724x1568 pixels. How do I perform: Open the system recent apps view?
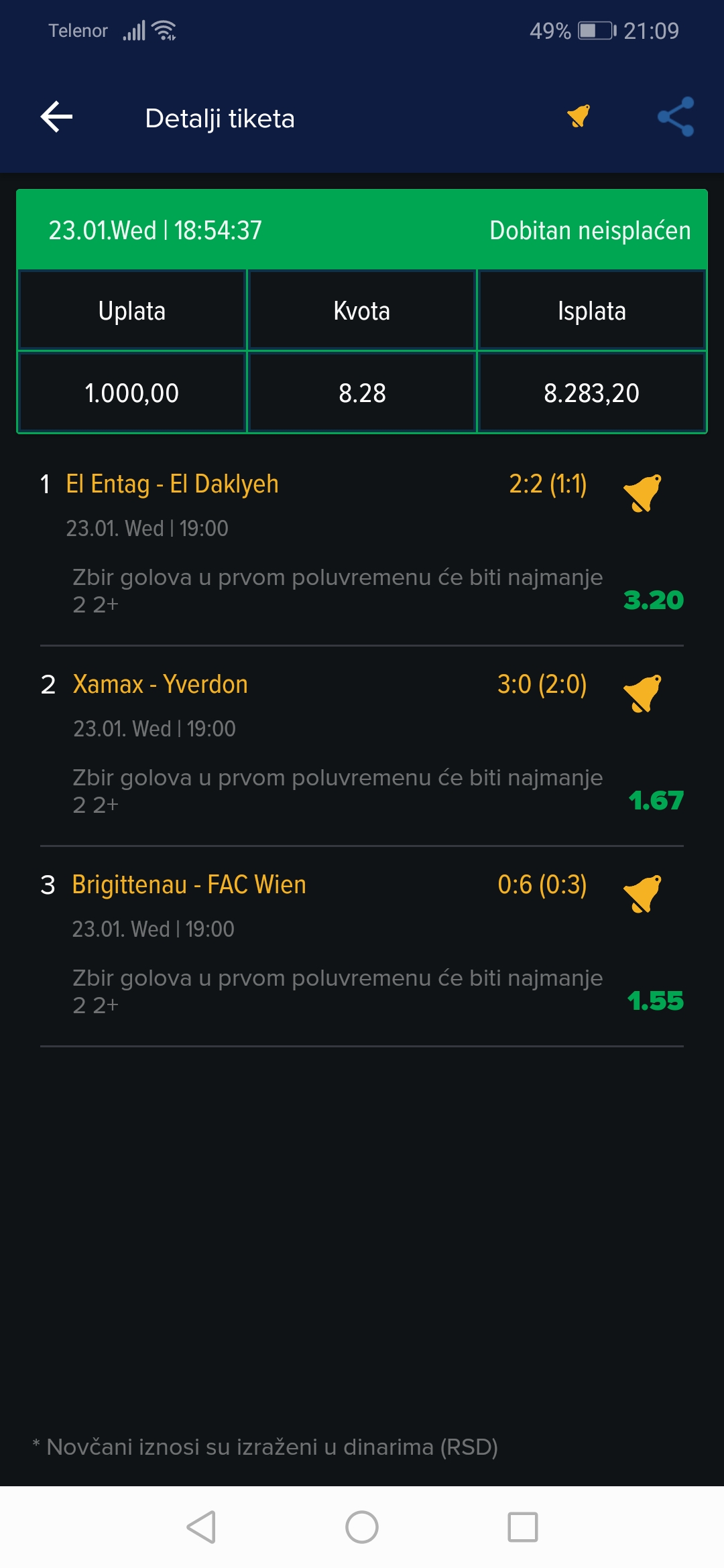click(x=523, y=1527)
